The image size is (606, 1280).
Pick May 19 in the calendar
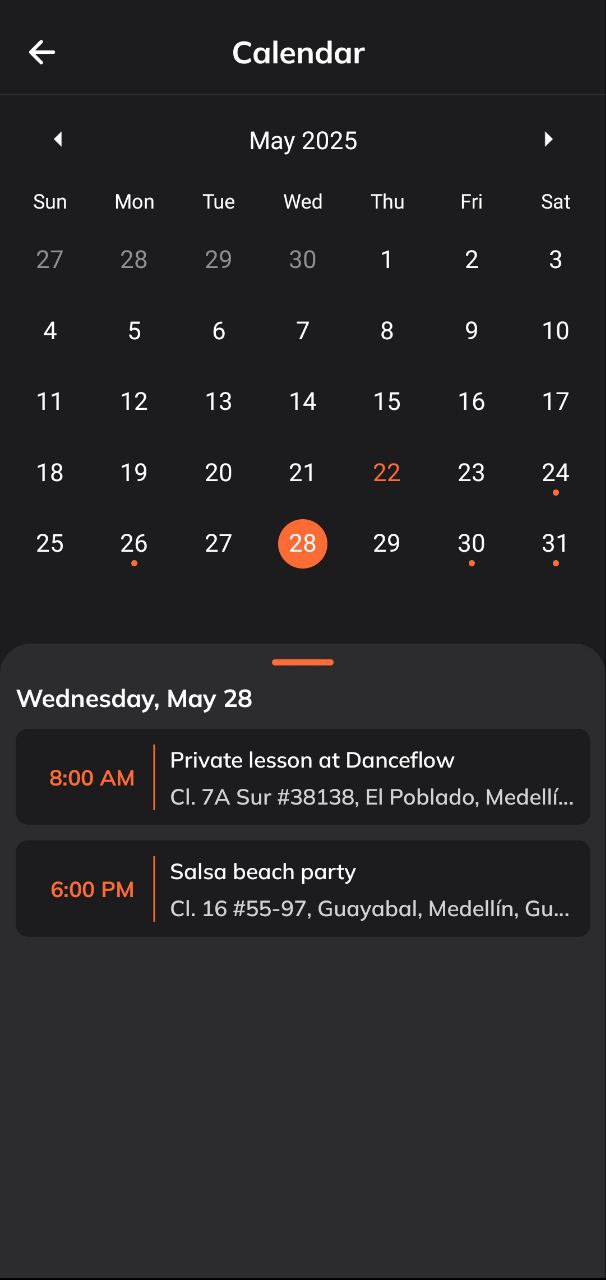pyautogui.click(x=134, y=472)
